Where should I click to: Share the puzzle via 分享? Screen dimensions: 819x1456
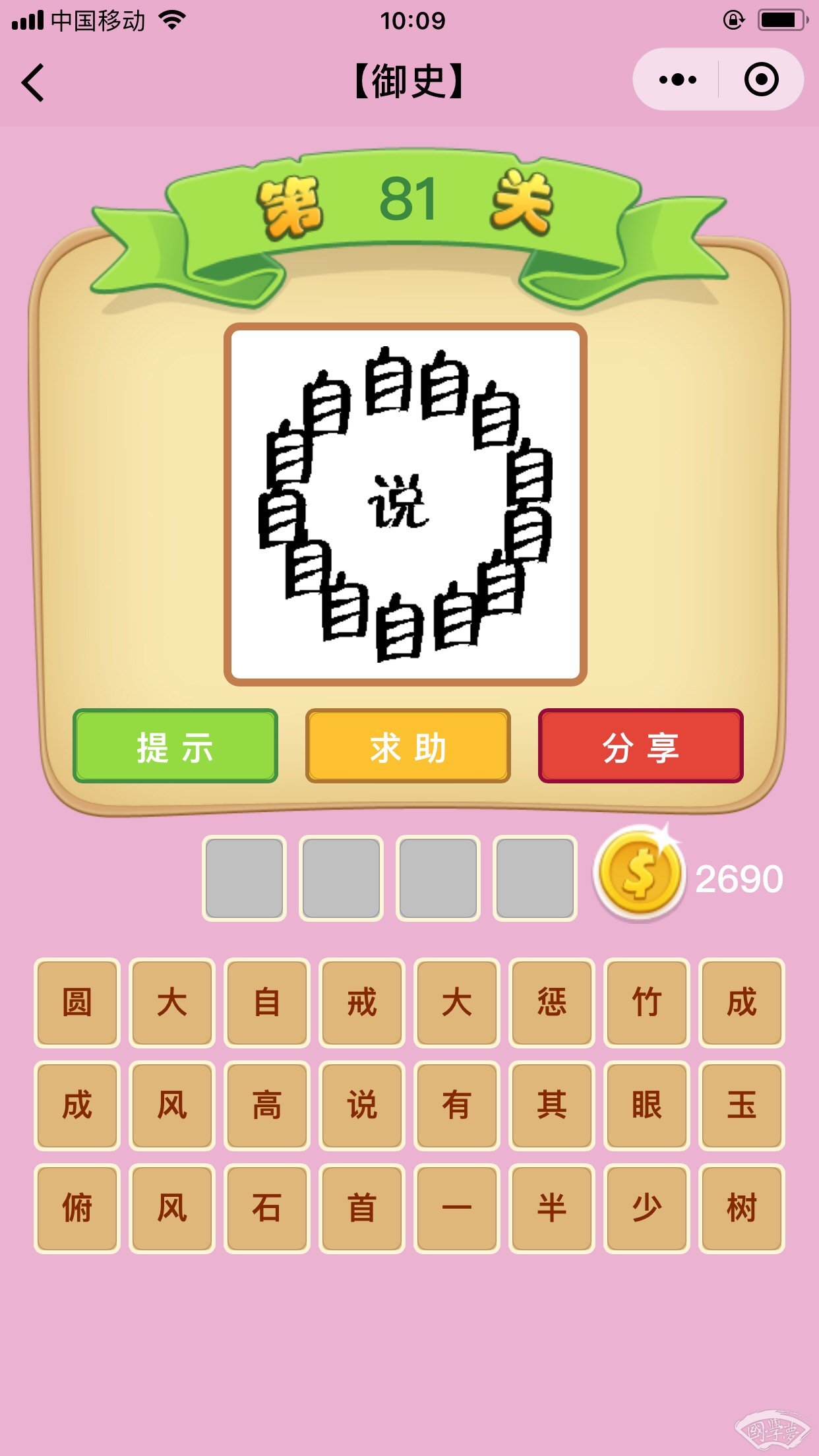640,746
